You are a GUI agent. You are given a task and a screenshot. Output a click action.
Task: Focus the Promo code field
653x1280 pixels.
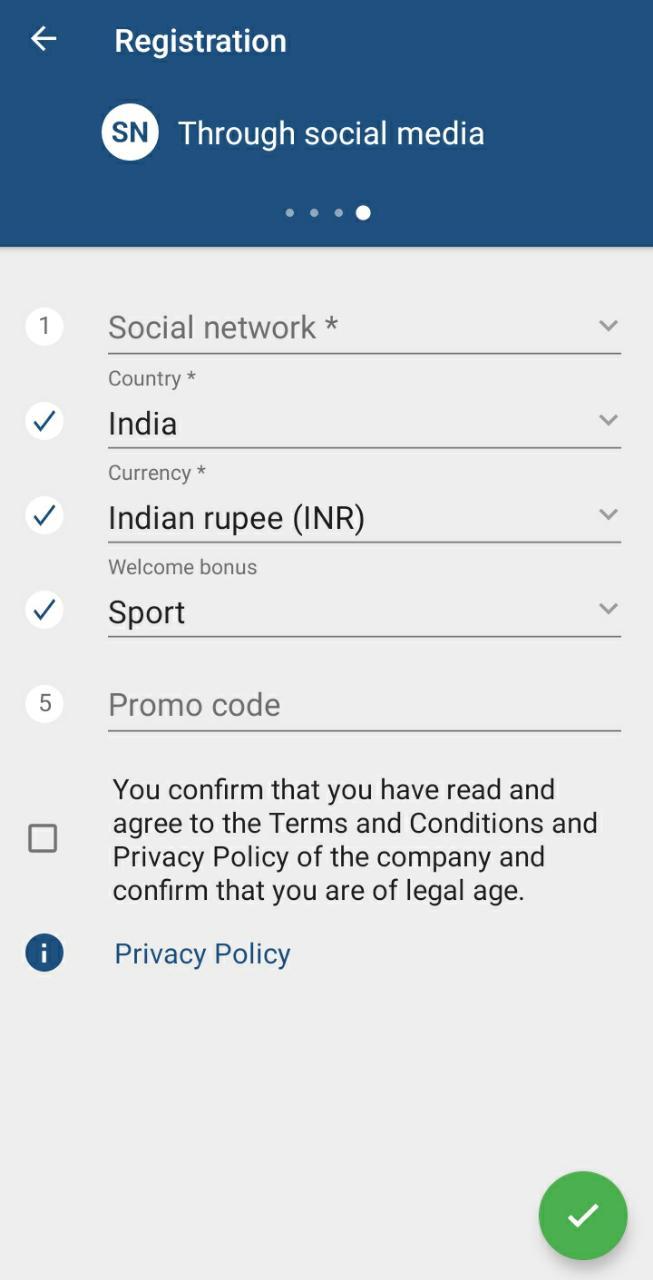(363, 705)
